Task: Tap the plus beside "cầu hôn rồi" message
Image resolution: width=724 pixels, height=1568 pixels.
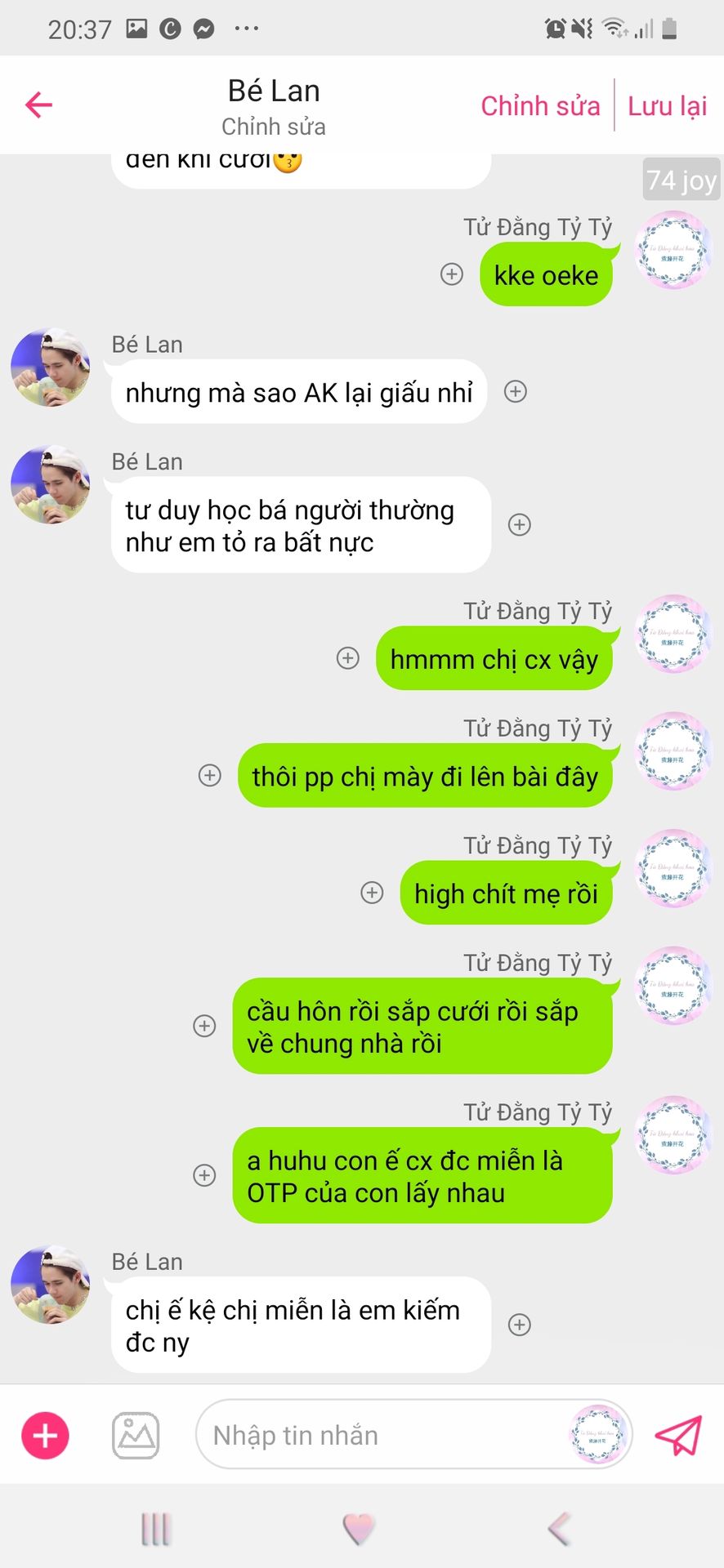Action: point(204,1026)
